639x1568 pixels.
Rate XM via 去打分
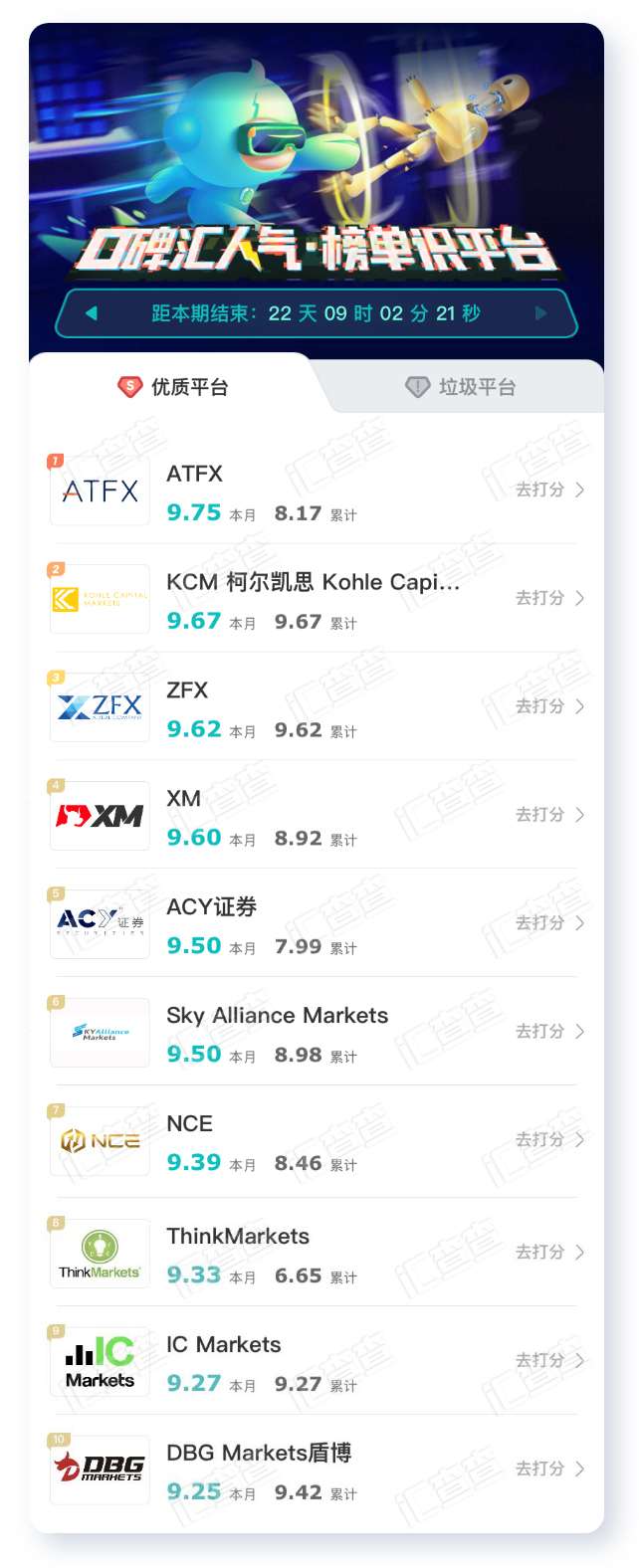click(x=549, y=815)
